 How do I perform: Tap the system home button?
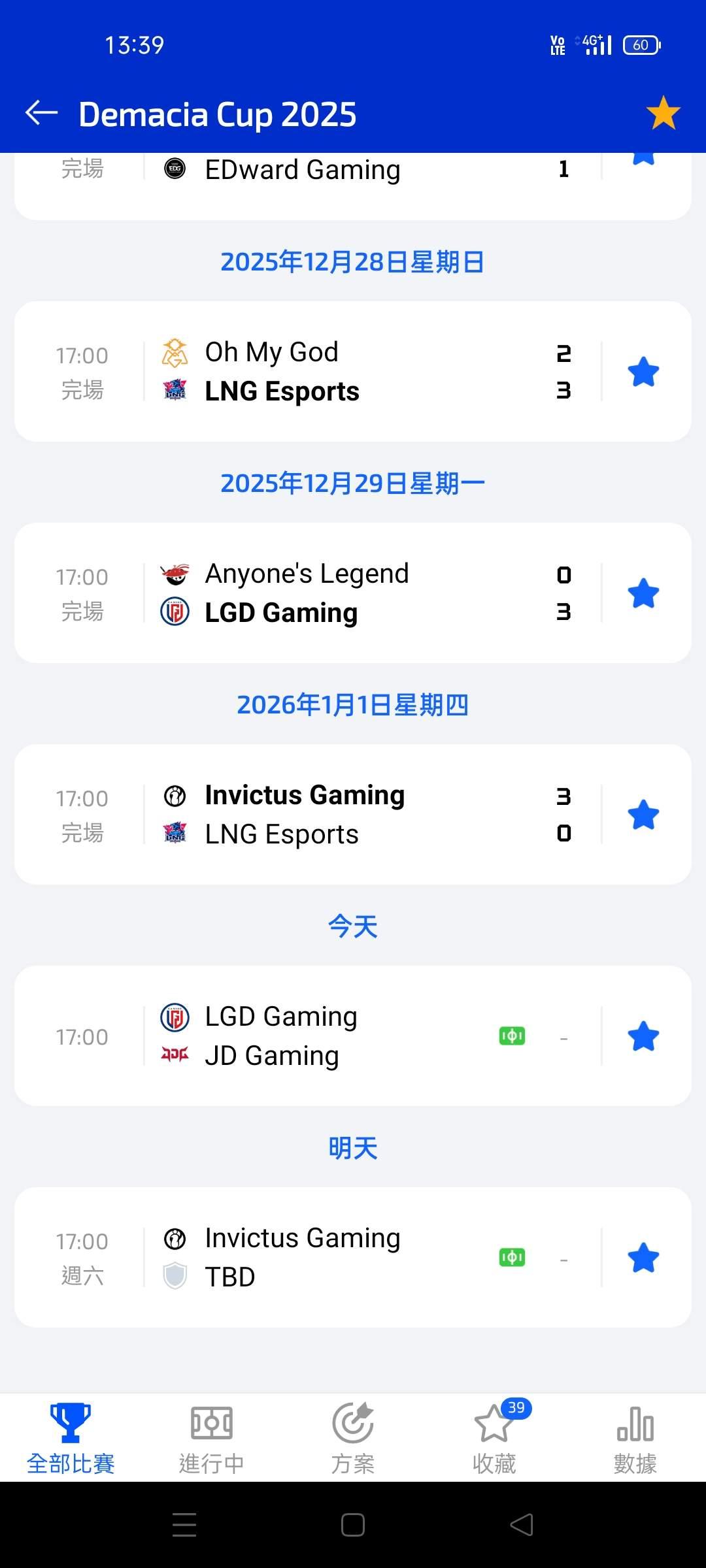353,1525
